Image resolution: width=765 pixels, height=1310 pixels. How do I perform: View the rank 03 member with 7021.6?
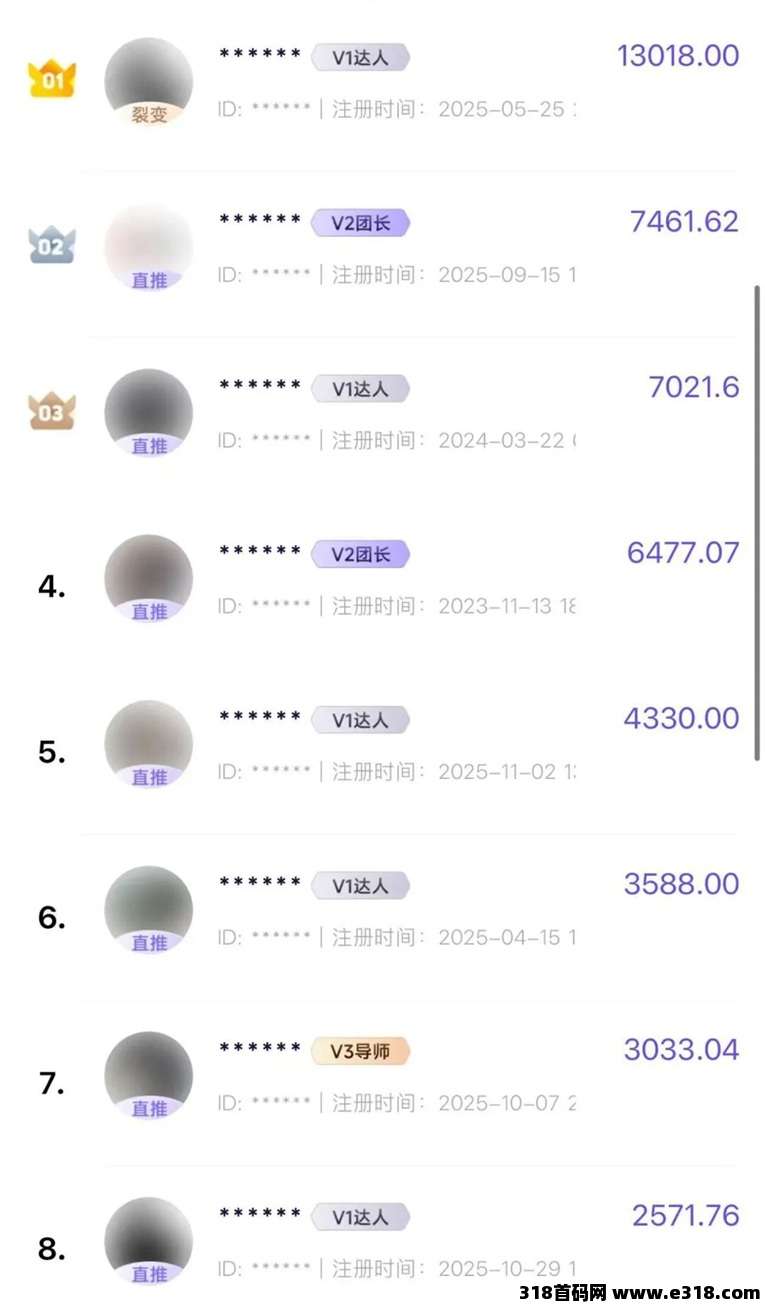click(x=400, y=413)
